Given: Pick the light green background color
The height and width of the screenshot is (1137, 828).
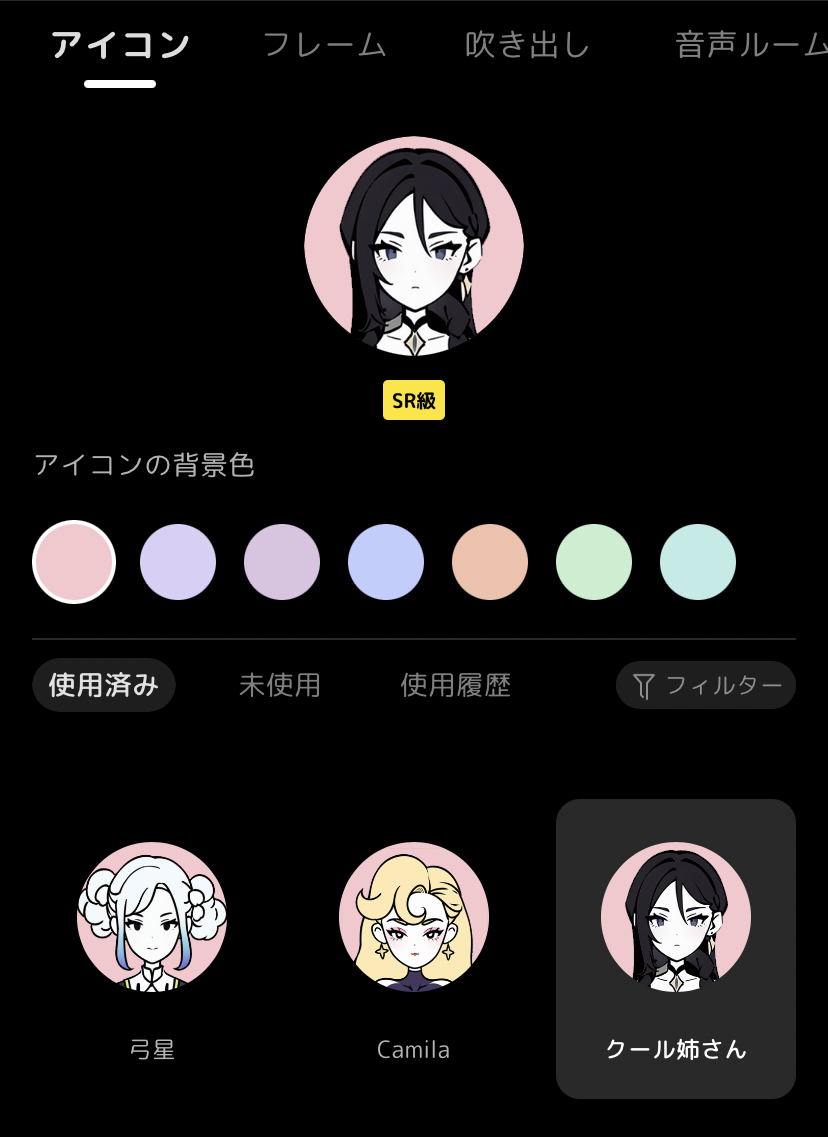Looking at the screenshot, I should (594, 562).
